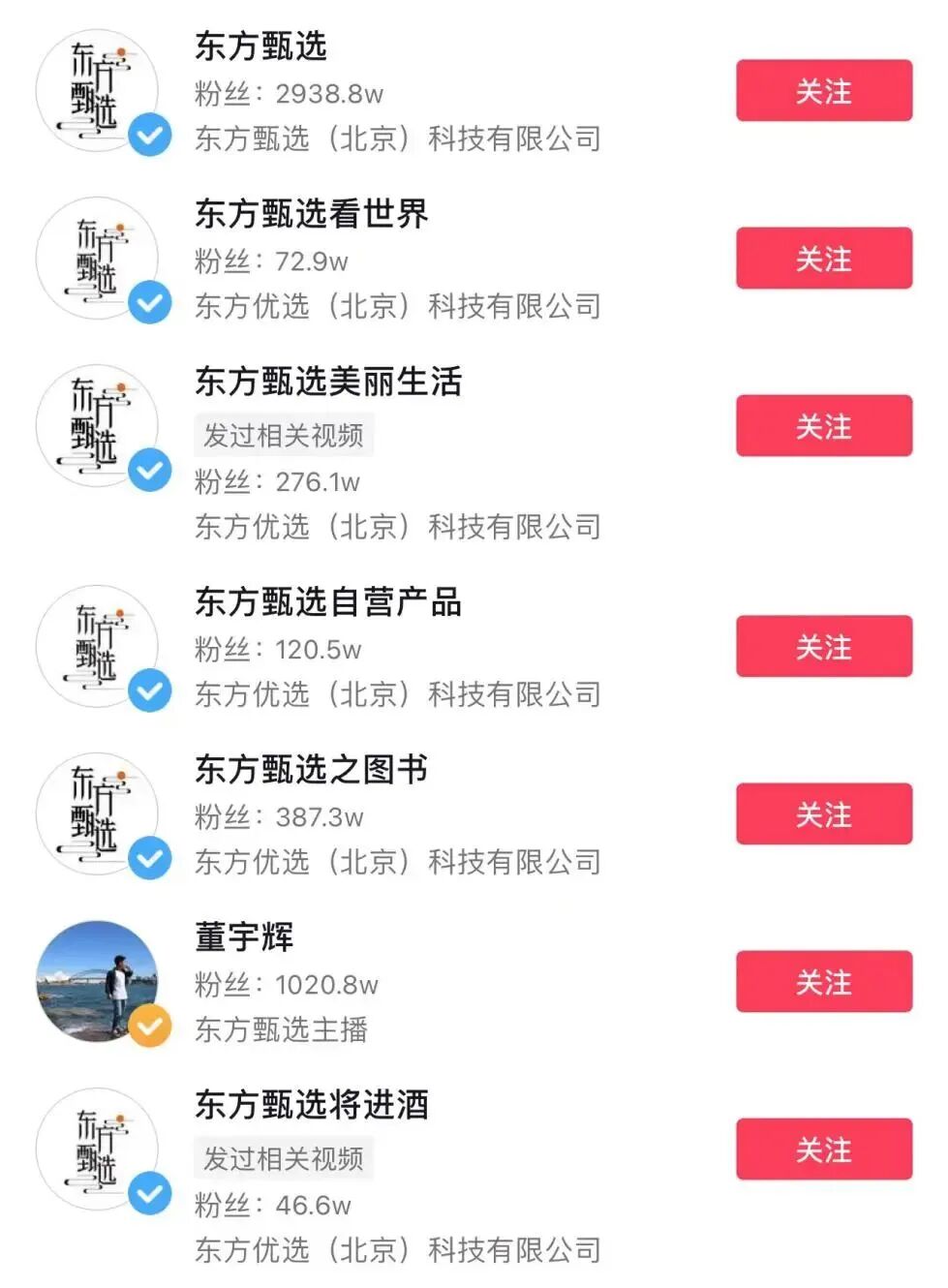The width and height of the screenshot is (948, 1288).
Task: Open the 东方甄选 profile with 2938.8w fans
Action: (x=260, y=46)
